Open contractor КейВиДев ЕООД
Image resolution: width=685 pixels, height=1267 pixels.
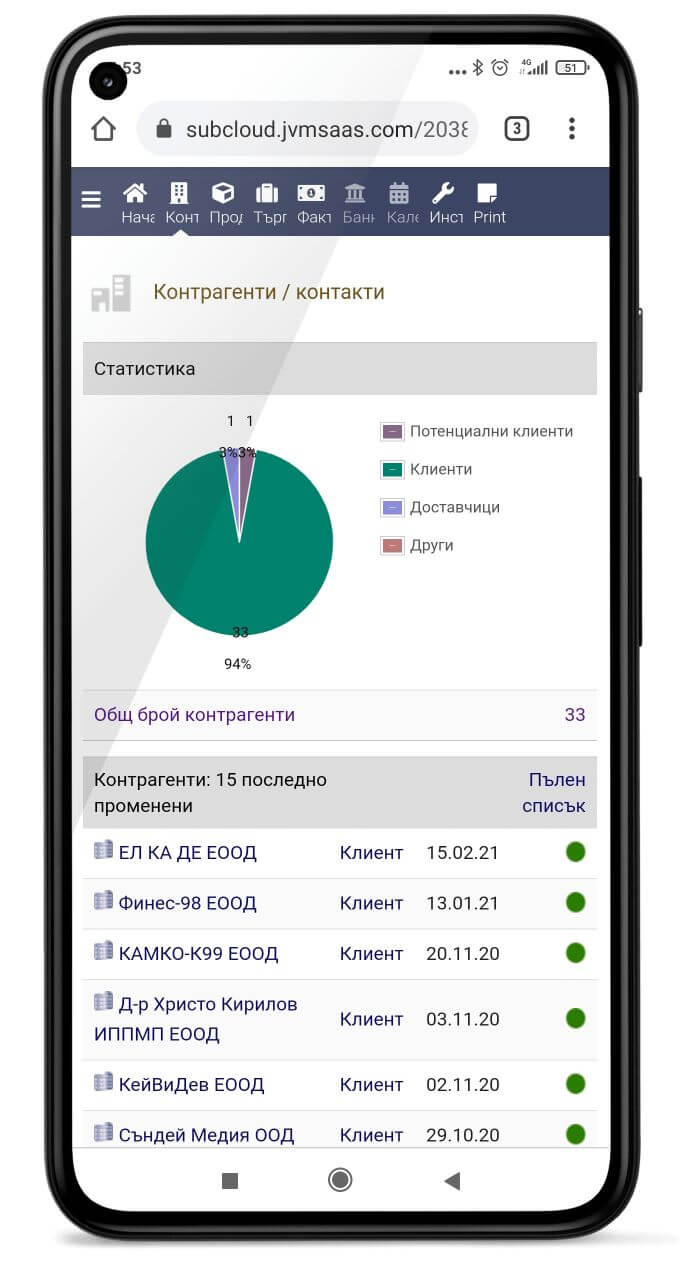190,1084
